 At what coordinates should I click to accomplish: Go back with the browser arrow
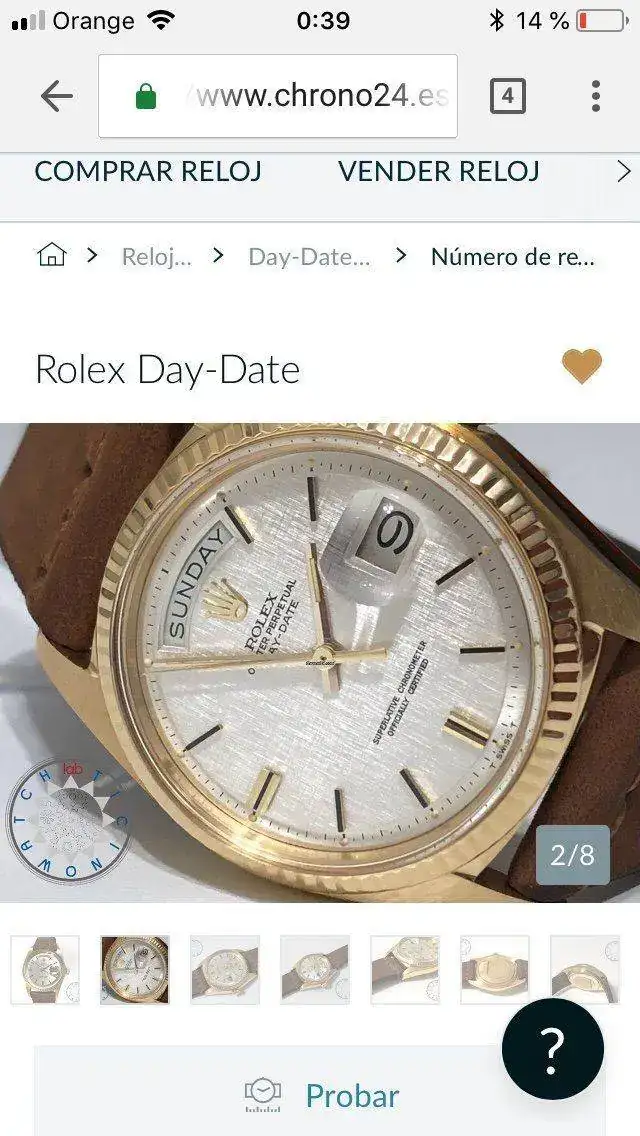point(57,96)
